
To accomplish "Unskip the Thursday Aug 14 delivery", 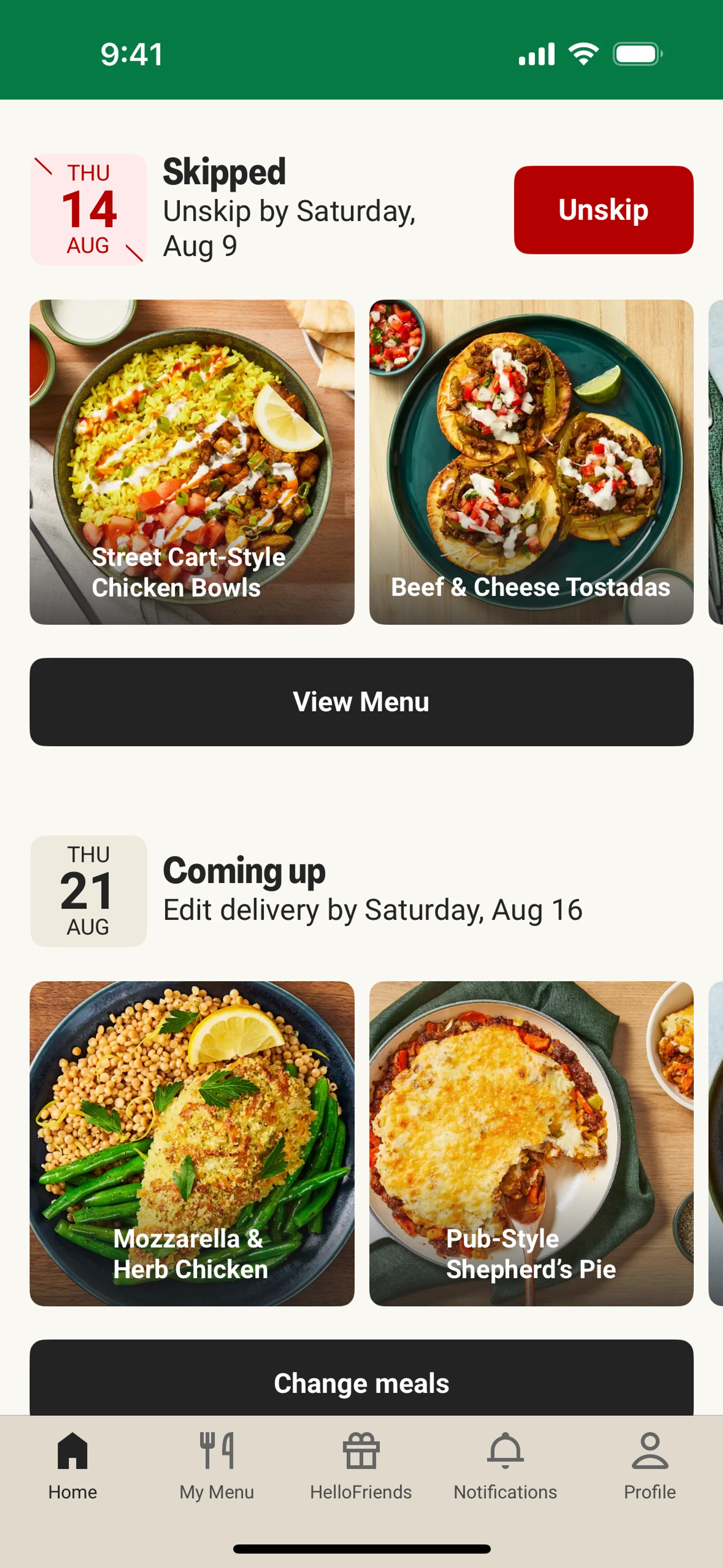I will [x=603, y=210].
